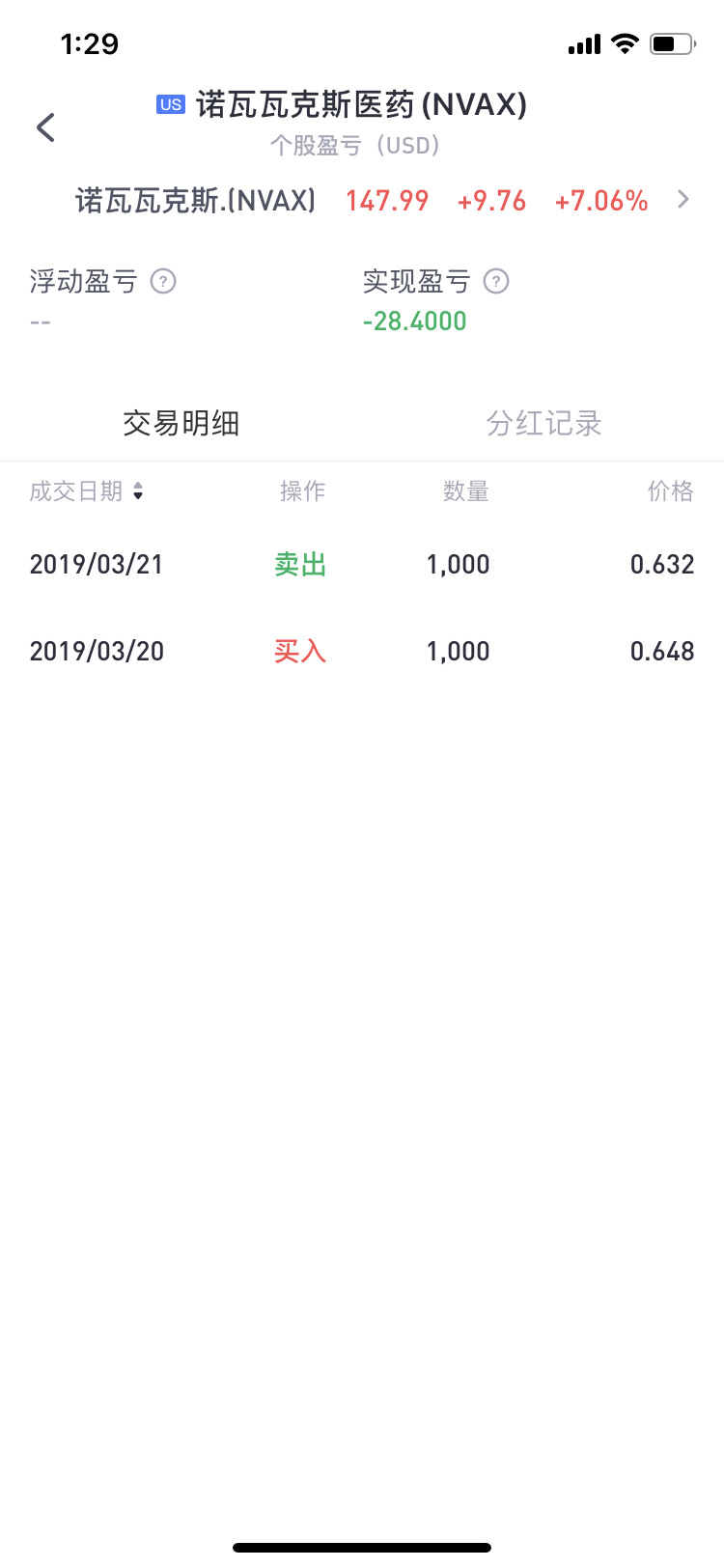The height and width of the screenshot is (1568, 724).
Task: Switch to the 分红记录 tab
Action: click(x=543, y=423)
